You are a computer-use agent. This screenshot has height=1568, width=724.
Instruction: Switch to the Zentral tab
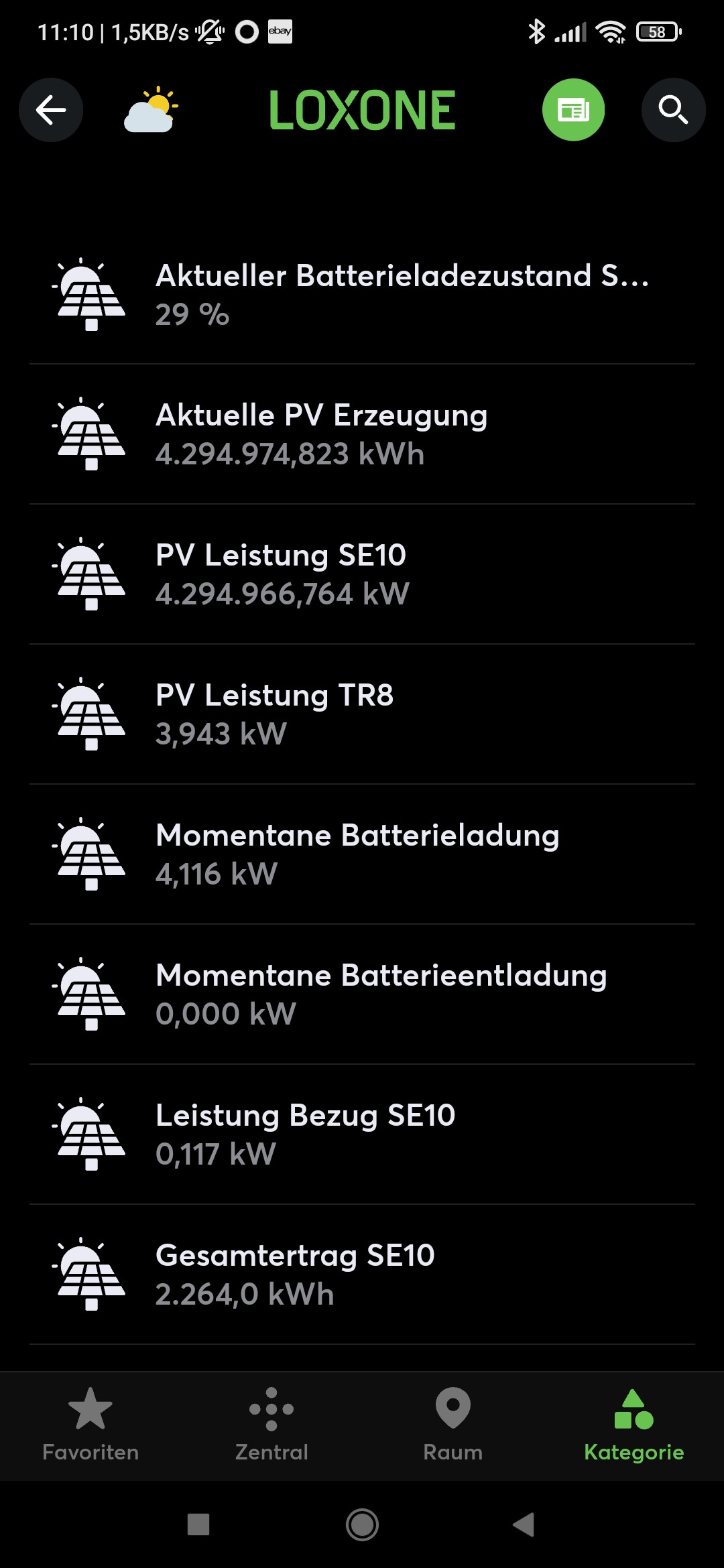[x=271, y=1425]
